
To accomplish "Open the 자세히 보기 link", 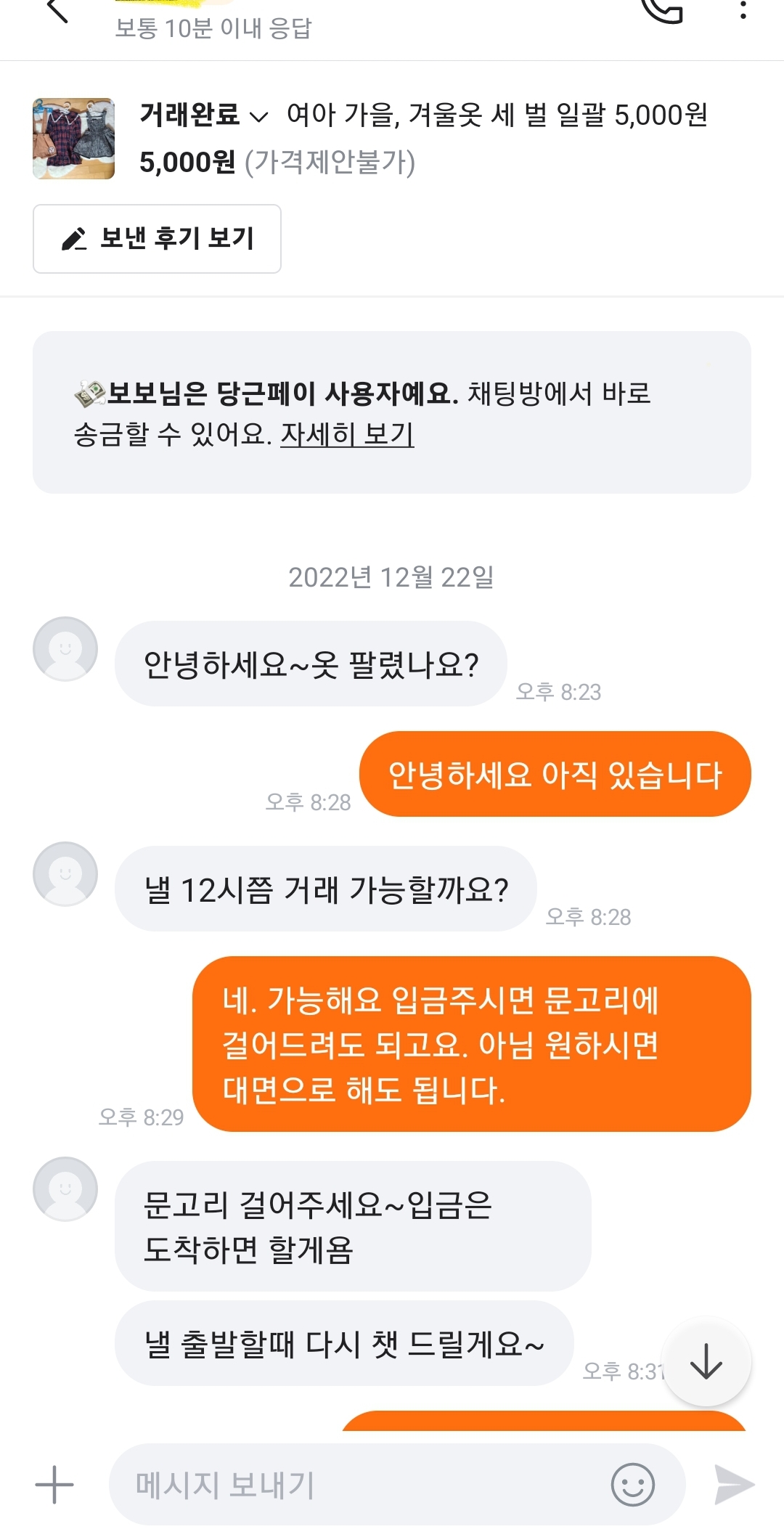I will 347,434.
